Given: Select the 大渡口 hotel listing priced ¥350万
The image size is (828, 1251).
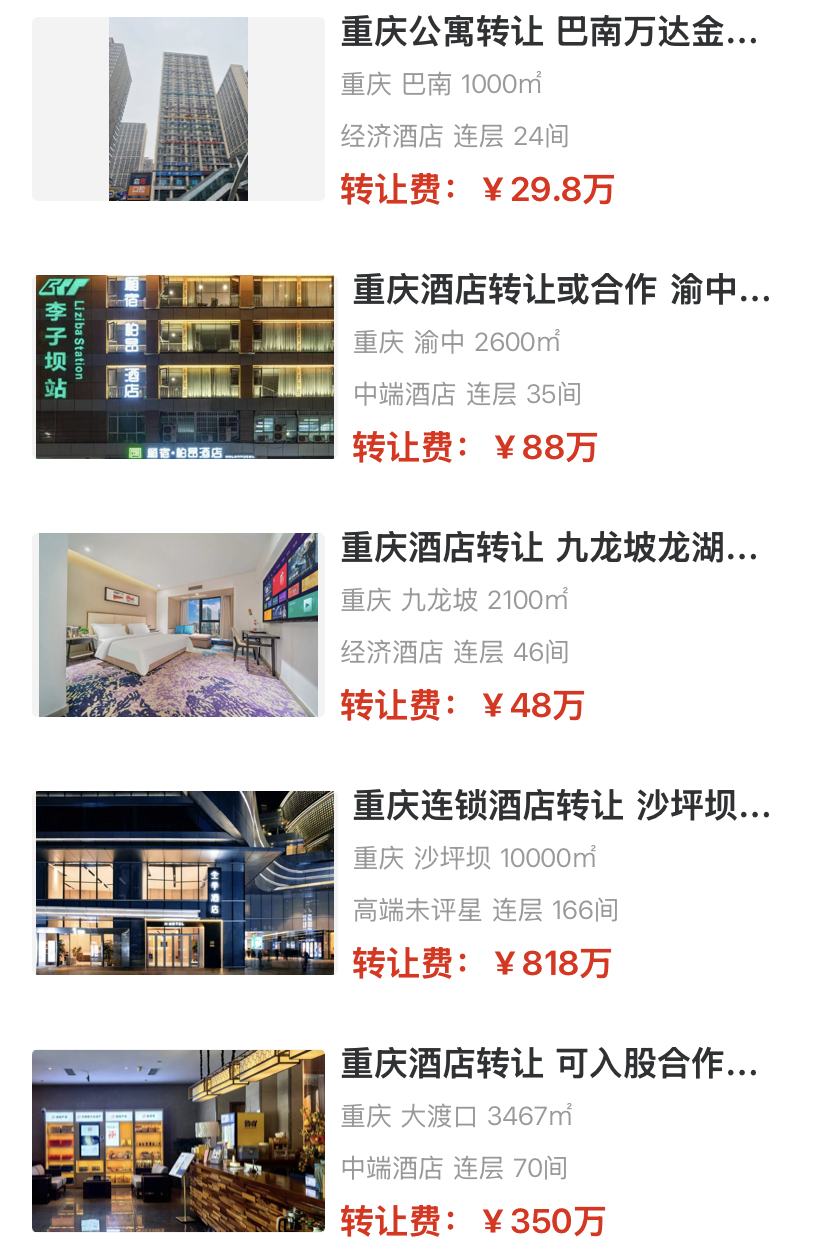Looking at the screenshot, I should (548, 1064).
